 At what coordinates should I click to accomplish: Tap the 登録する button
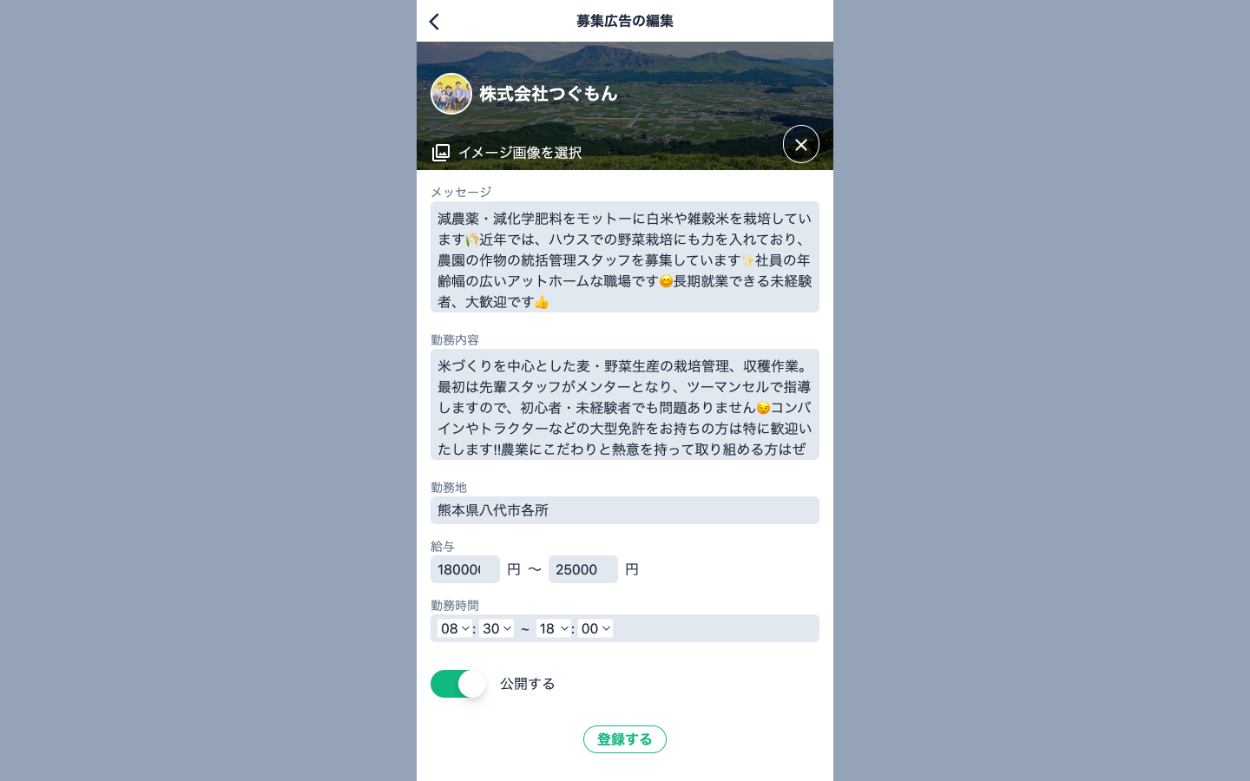click(x=624, y=739)
